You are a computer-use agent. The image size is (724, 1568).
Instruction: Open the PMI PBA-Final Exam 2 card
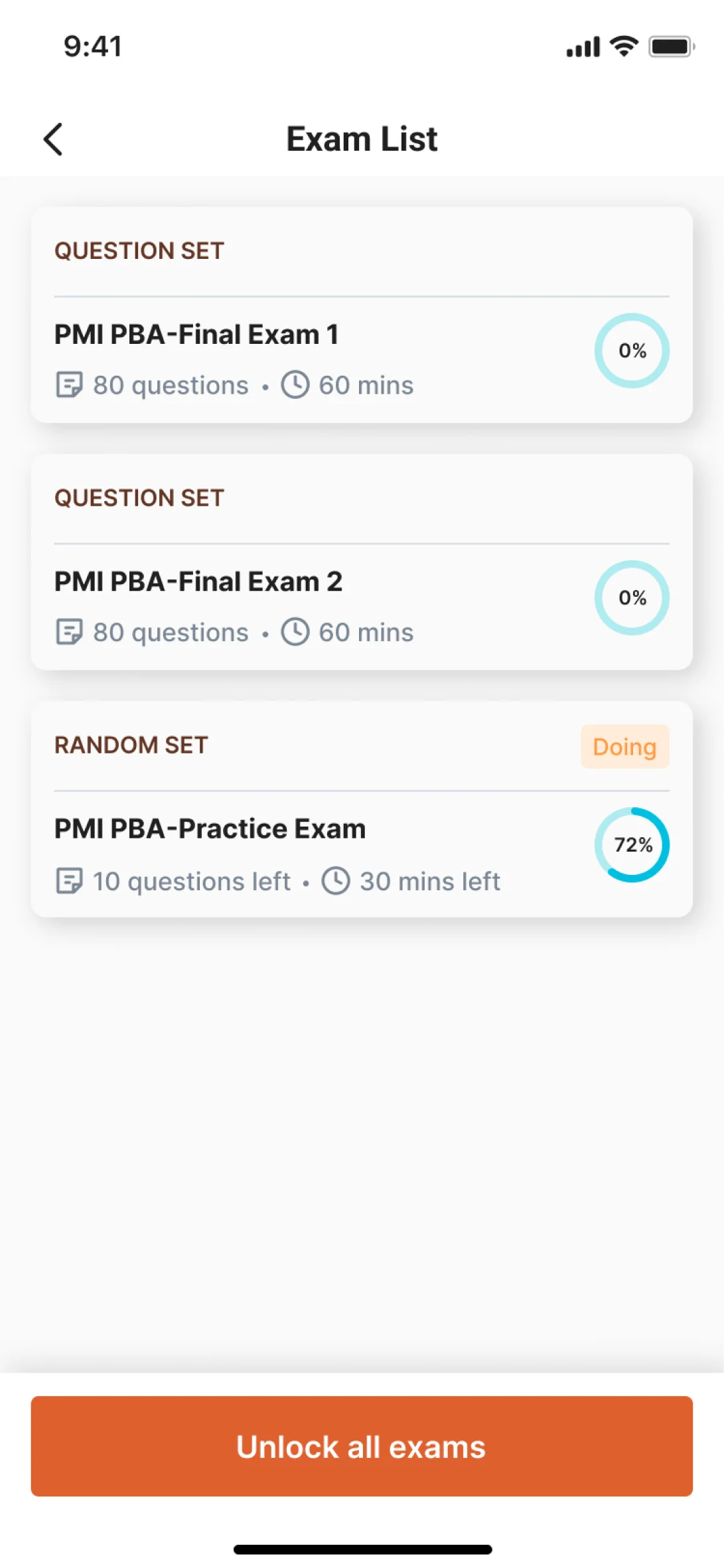(x=362, y=561)
